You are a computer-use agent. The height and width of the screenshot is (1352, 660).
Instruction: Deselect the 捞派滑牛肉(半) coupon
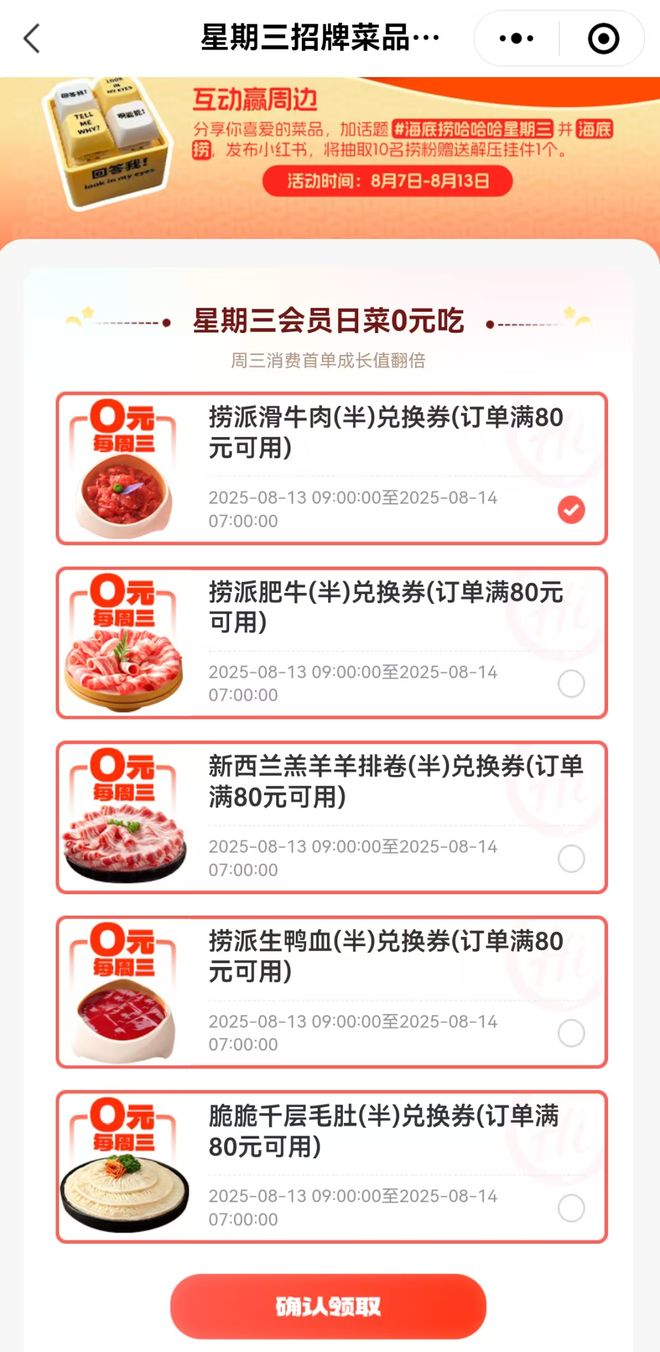coord(571,510)
